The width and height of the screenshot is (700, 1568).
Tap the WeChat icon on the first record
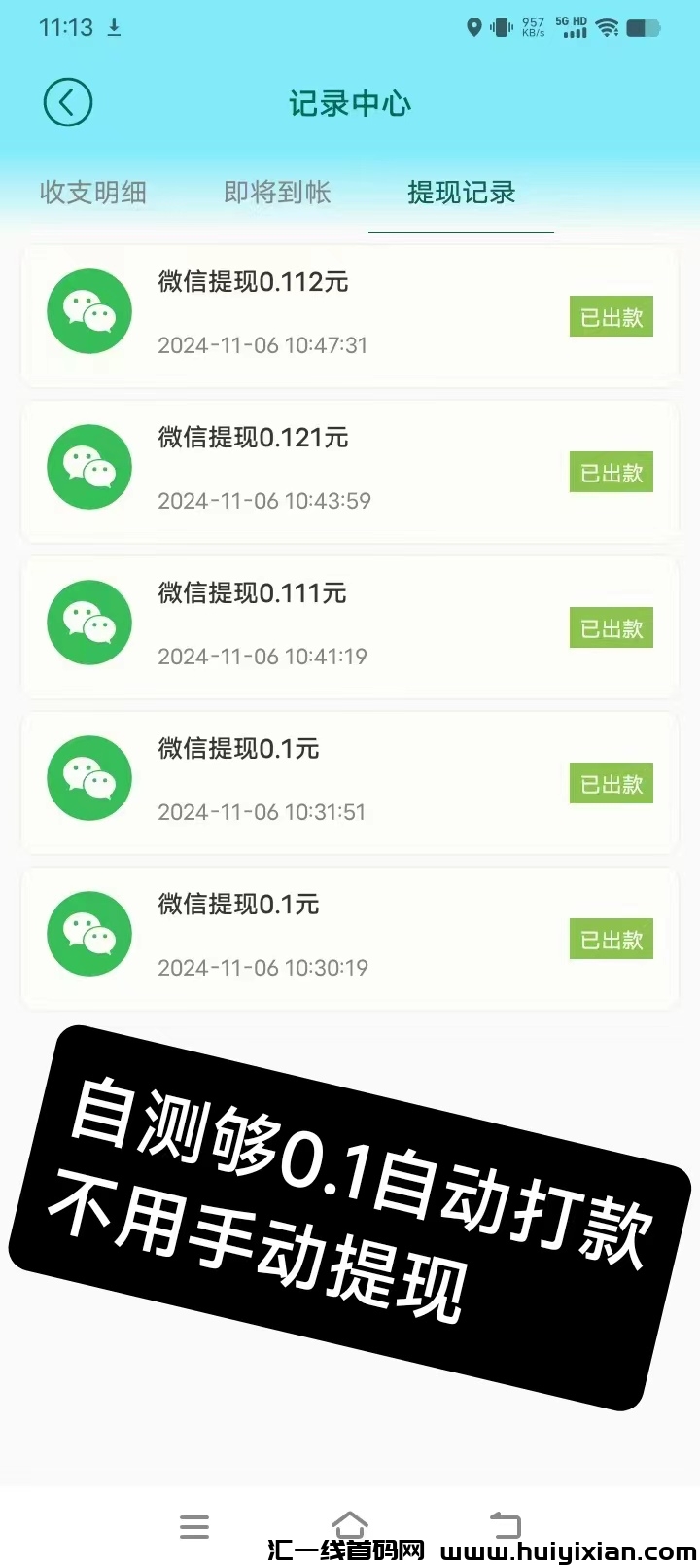88,310
